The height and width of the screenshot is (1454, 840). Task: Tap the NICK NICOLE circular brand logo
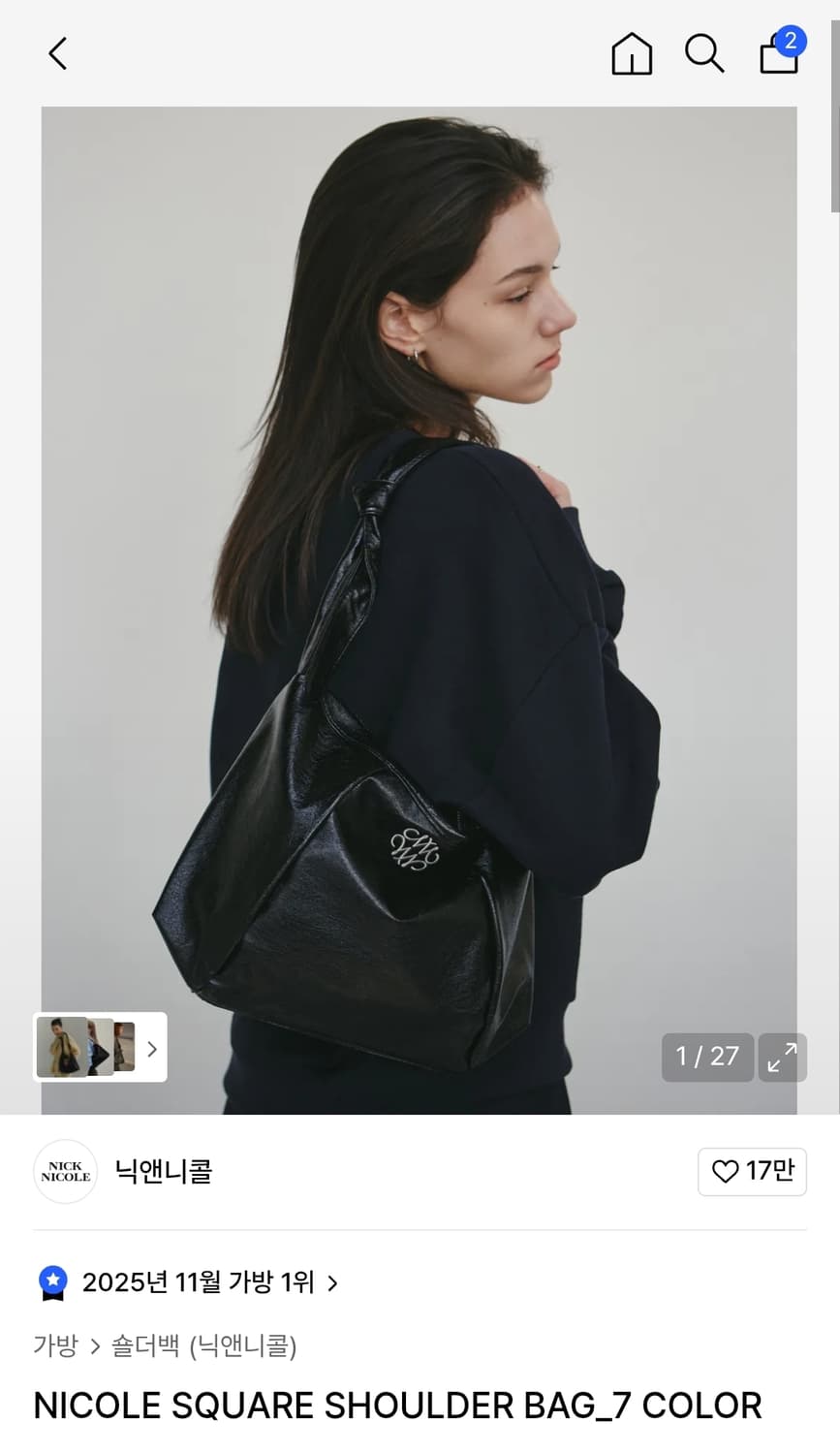click(x=65, y=1172)
